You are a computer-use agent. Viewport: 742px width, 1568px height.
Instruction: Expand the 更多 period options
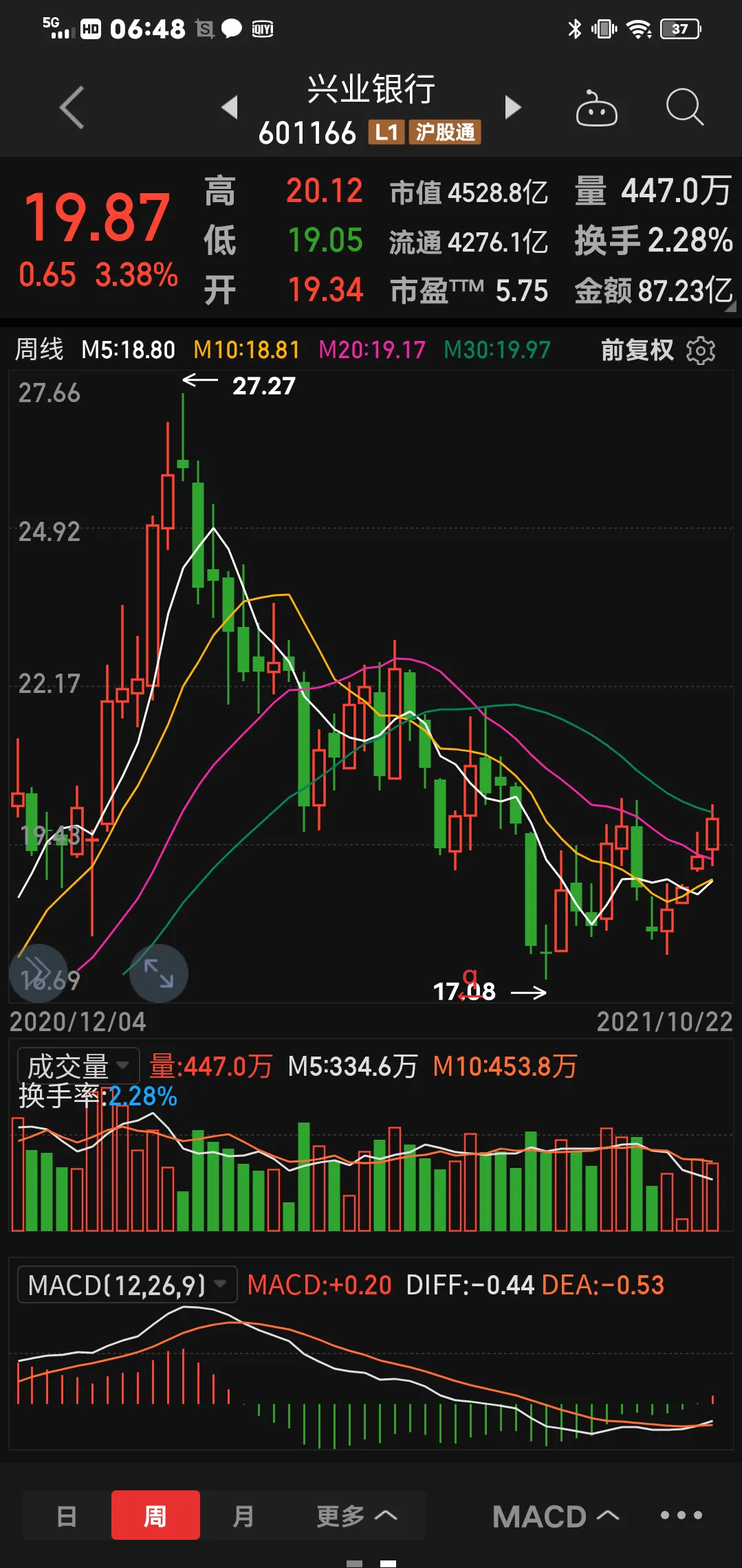356,1516
